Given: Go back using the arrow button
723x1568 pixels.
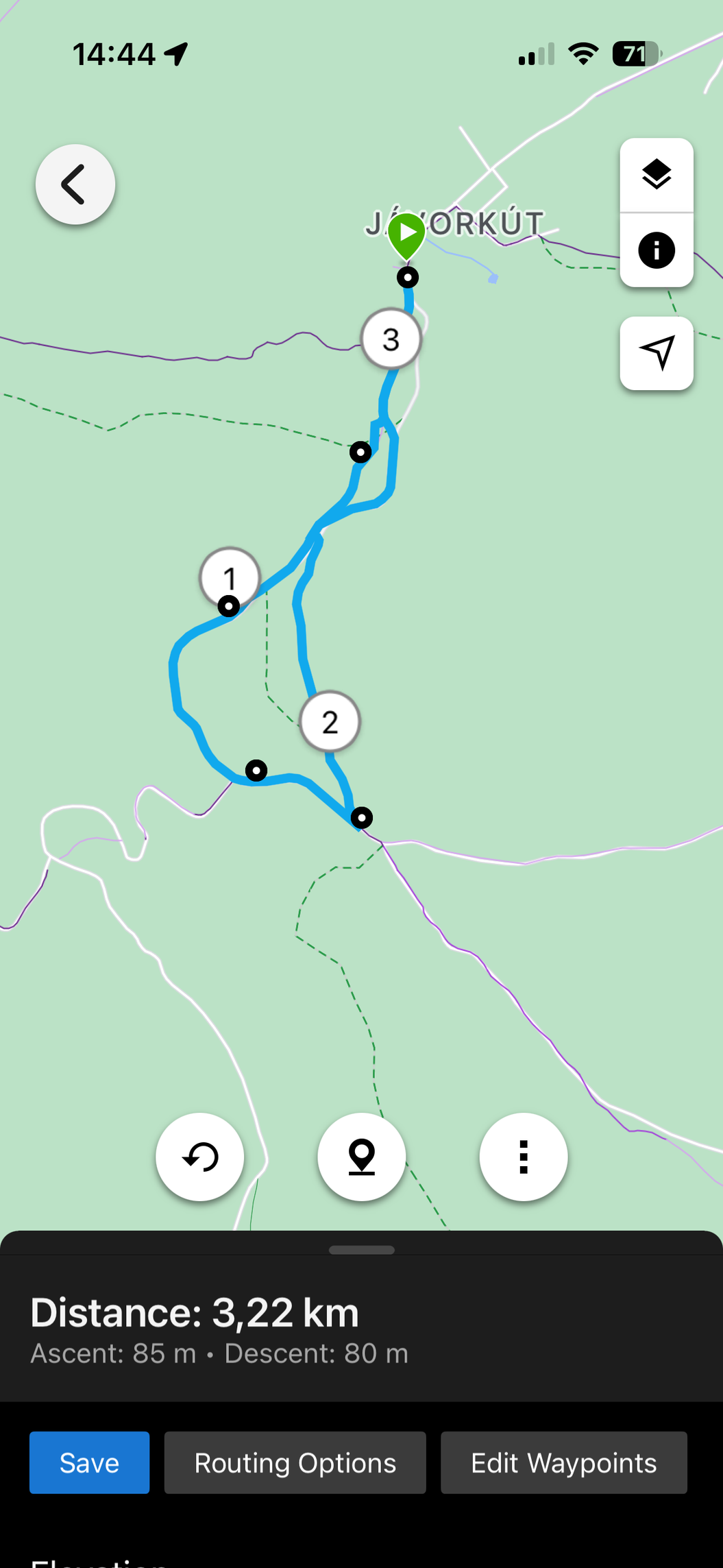Looking at the screenshot, I should pos(75,184).
